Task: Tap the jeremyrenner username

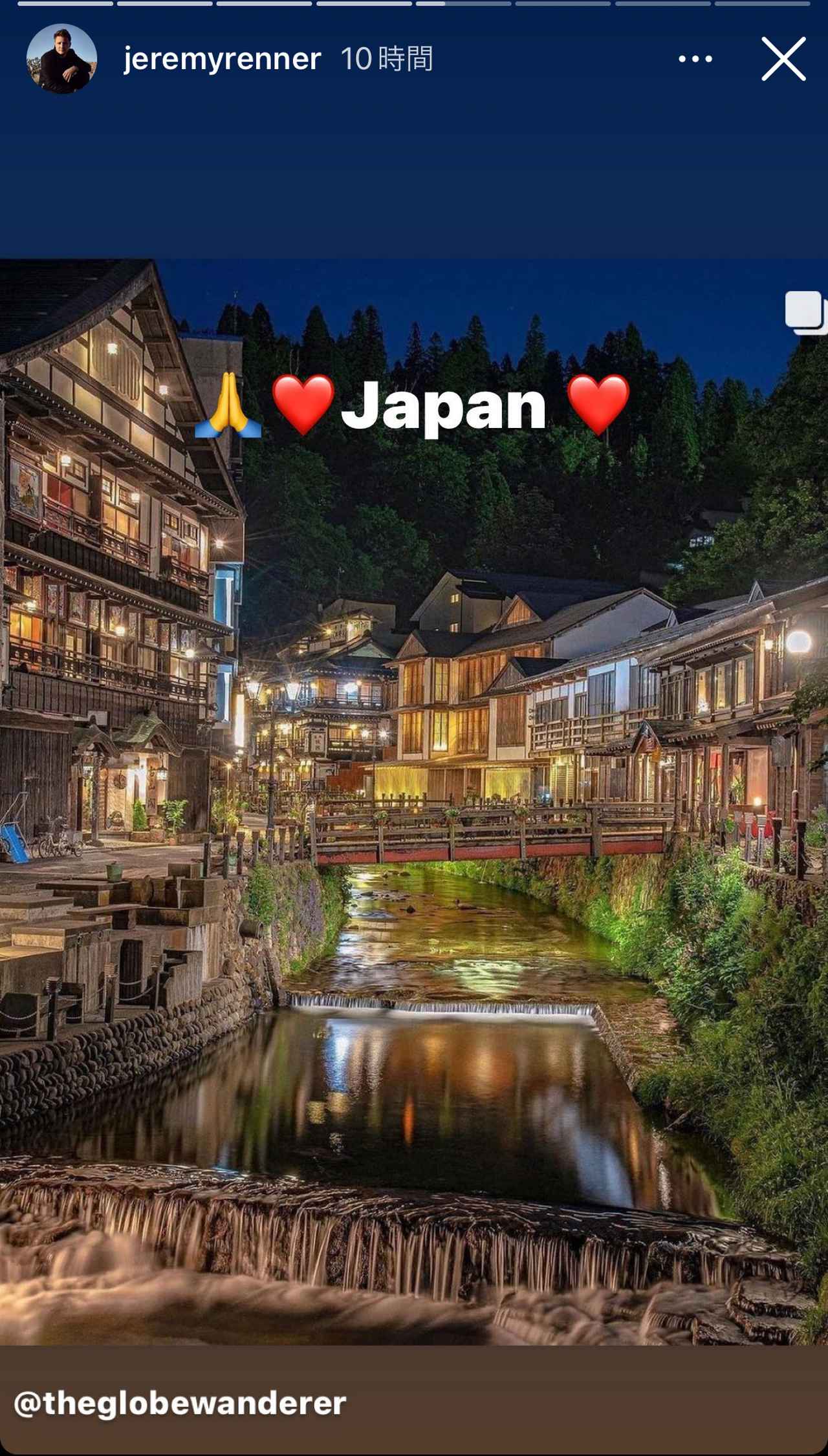Action: (x=222, y=59)
